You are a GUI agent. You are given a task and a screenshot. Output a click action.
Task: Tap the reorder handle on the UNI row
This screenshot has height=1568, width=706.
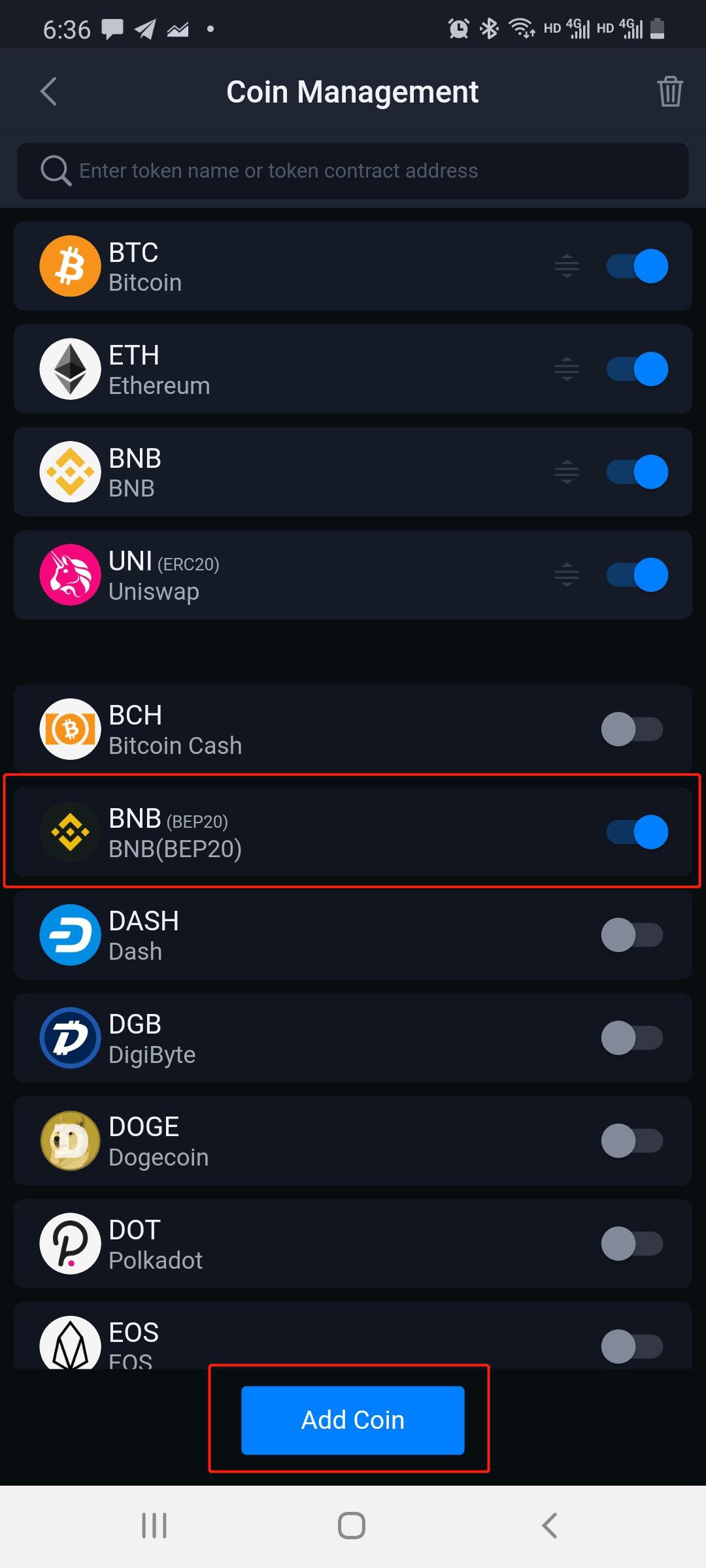coord(567,575)
